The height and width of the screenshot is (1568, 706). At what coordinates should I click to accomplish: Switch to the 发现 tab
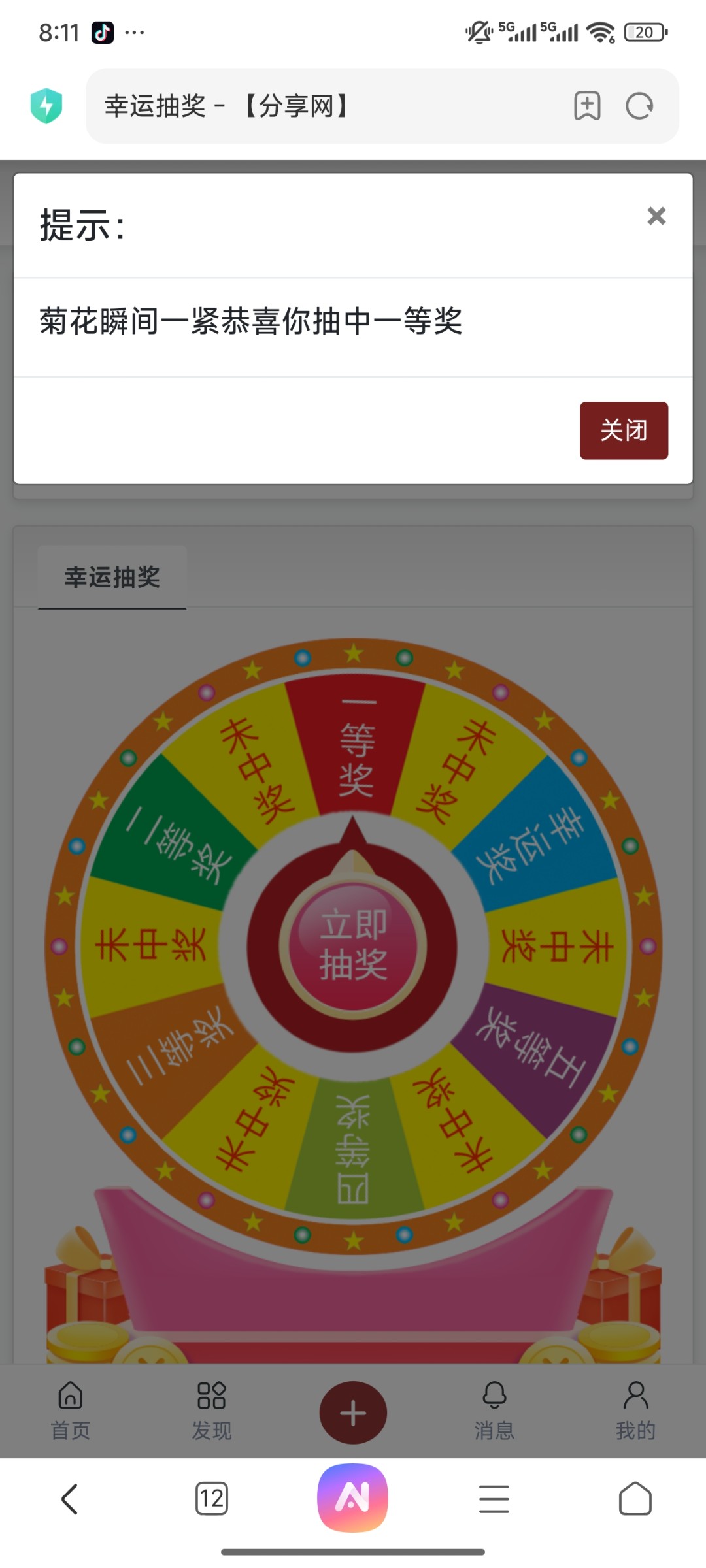tap(212, 1411)
